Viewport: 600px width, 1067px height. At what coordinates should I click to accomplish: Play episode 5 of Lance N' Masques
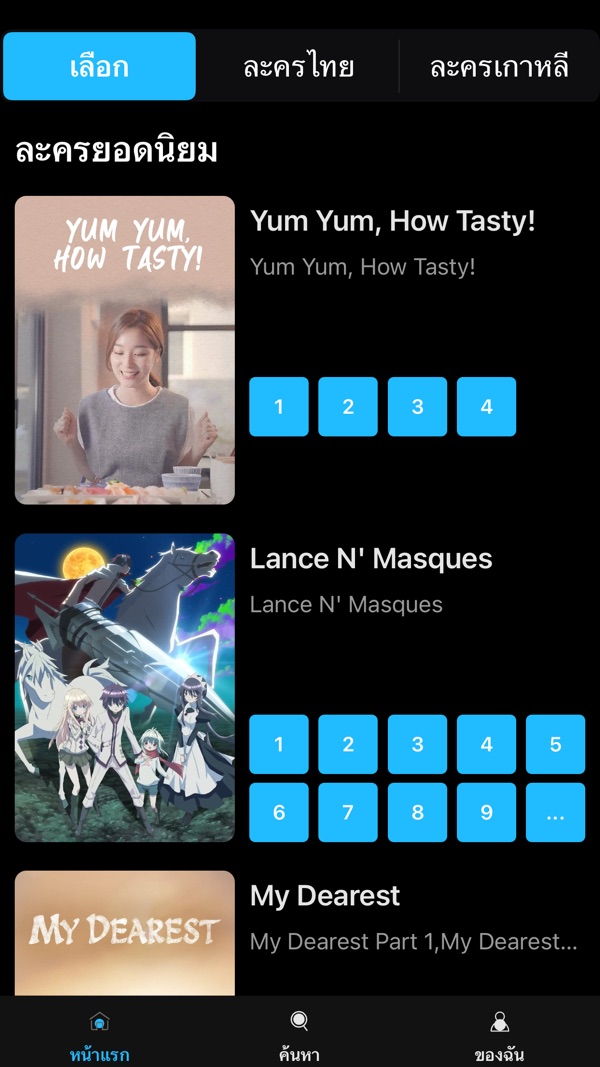point(556,744)
